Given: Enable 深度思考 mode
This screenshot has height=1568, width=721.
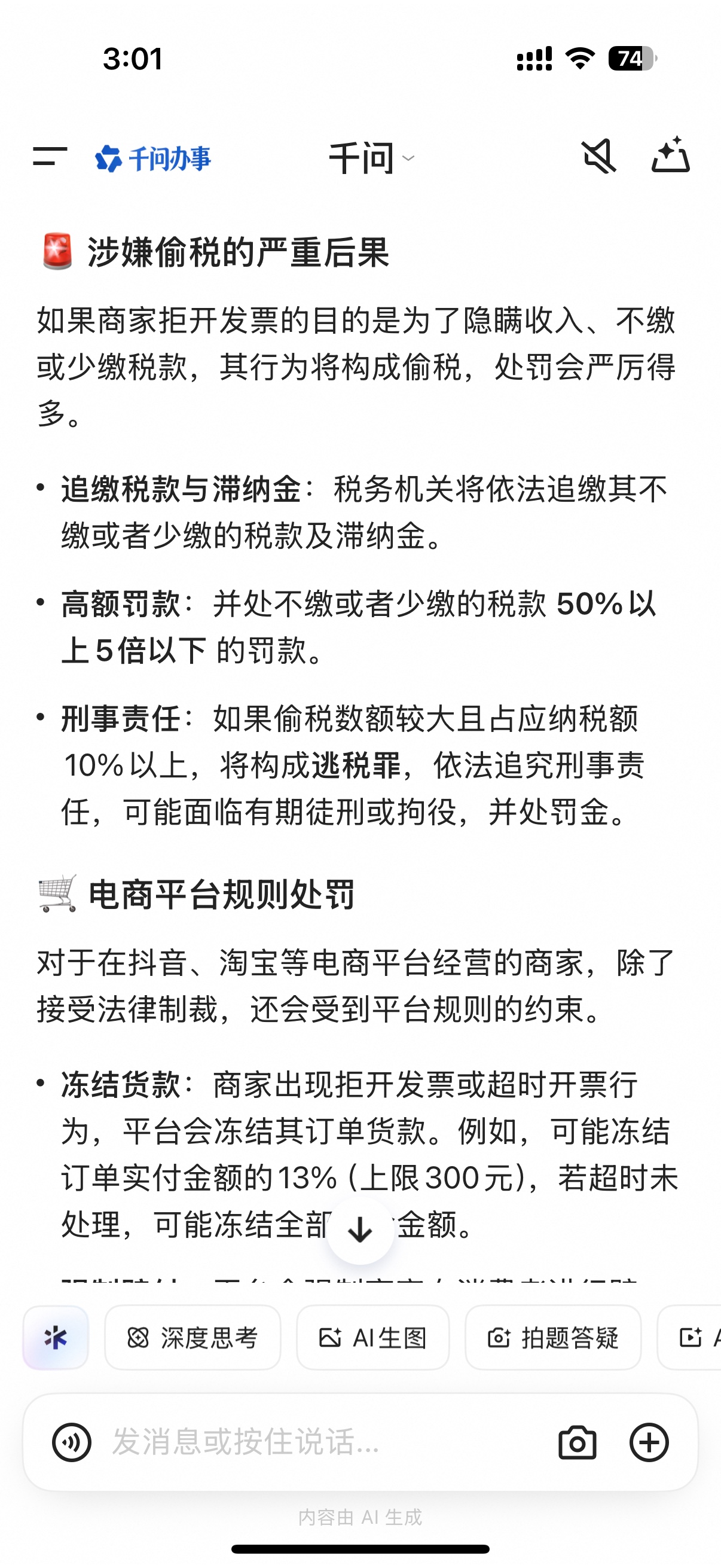Looking at the screenshot, I should click(193, 1337).
